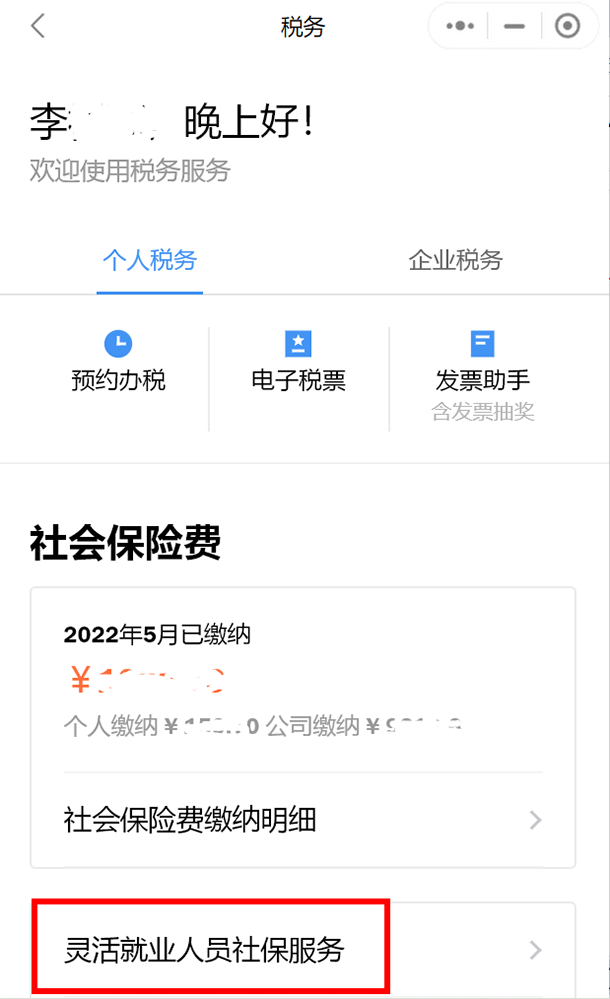Viewport: 610px width, 999px height.
Task: Open 灵活就业人员社保服务
Action: (303, 949)
